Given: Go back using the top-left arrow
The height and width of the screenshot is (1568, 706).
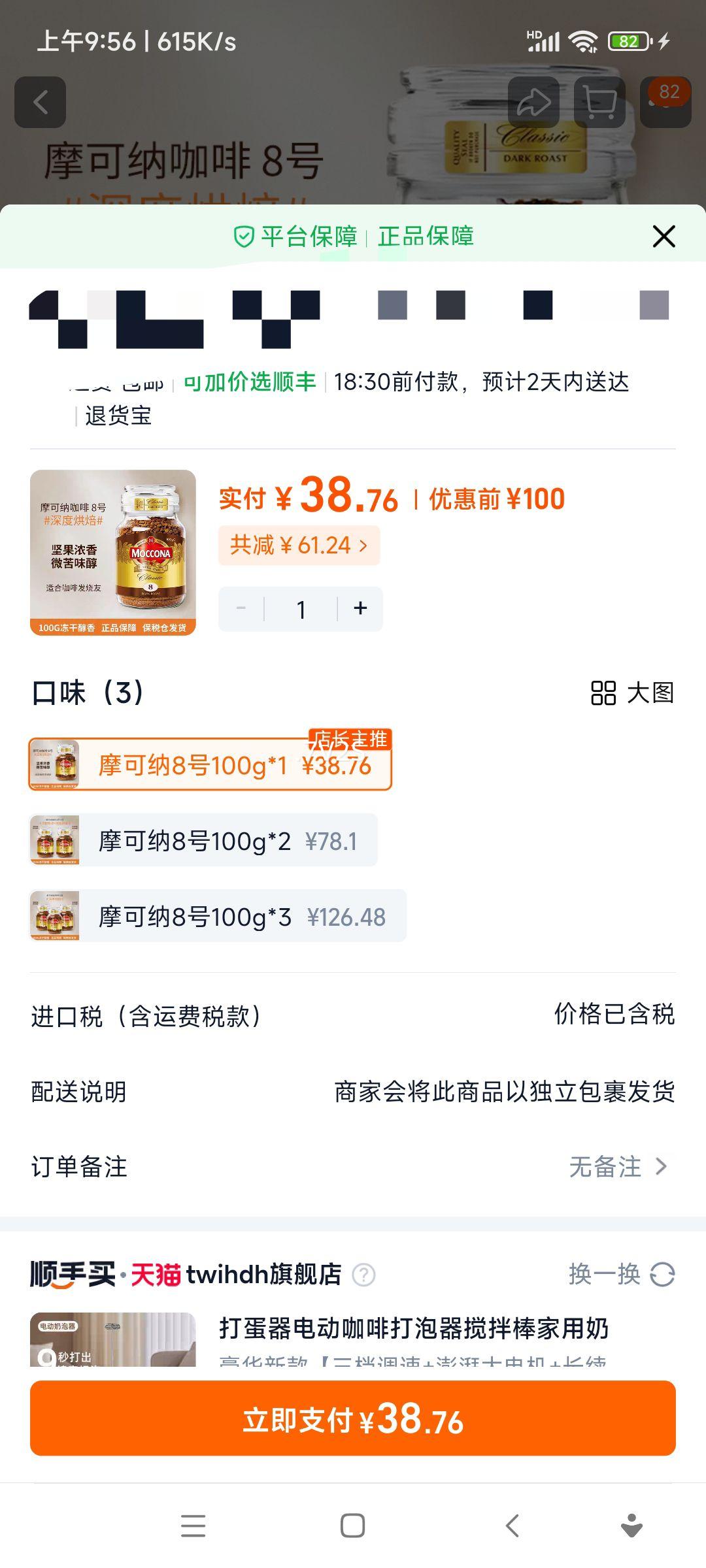Looking at the screenshot, I should click(x=41, y=102).
